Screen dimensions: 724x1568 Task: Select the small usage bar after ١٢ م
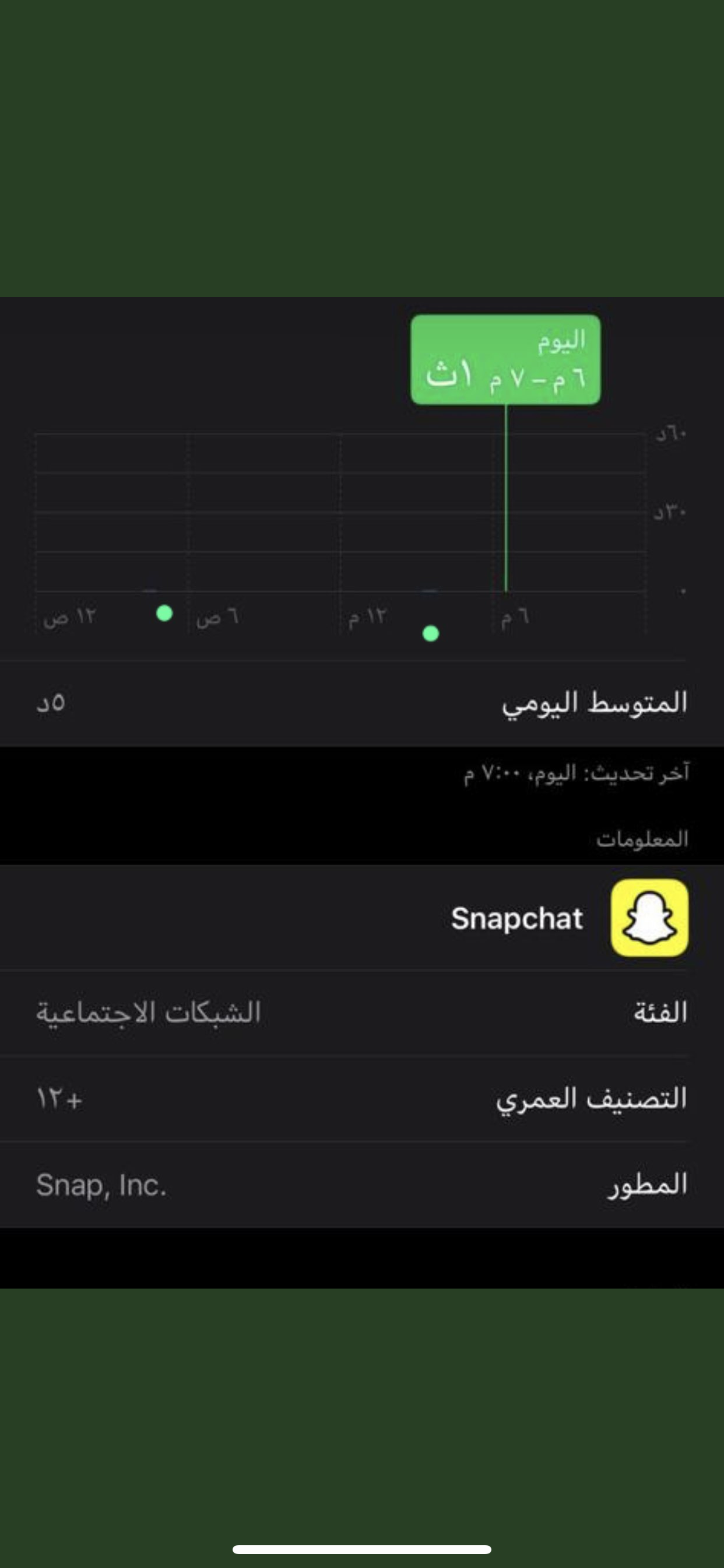coord(430,590)
